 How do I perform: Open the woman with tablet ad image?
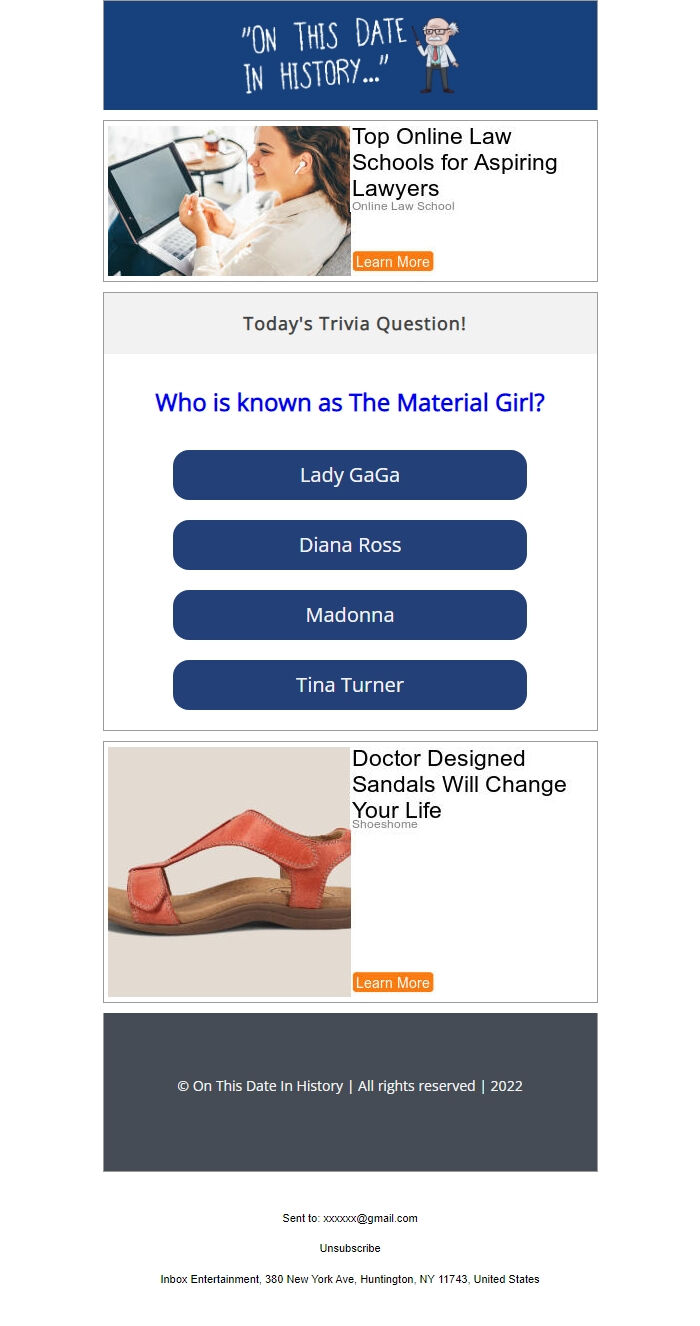point(229,201)
